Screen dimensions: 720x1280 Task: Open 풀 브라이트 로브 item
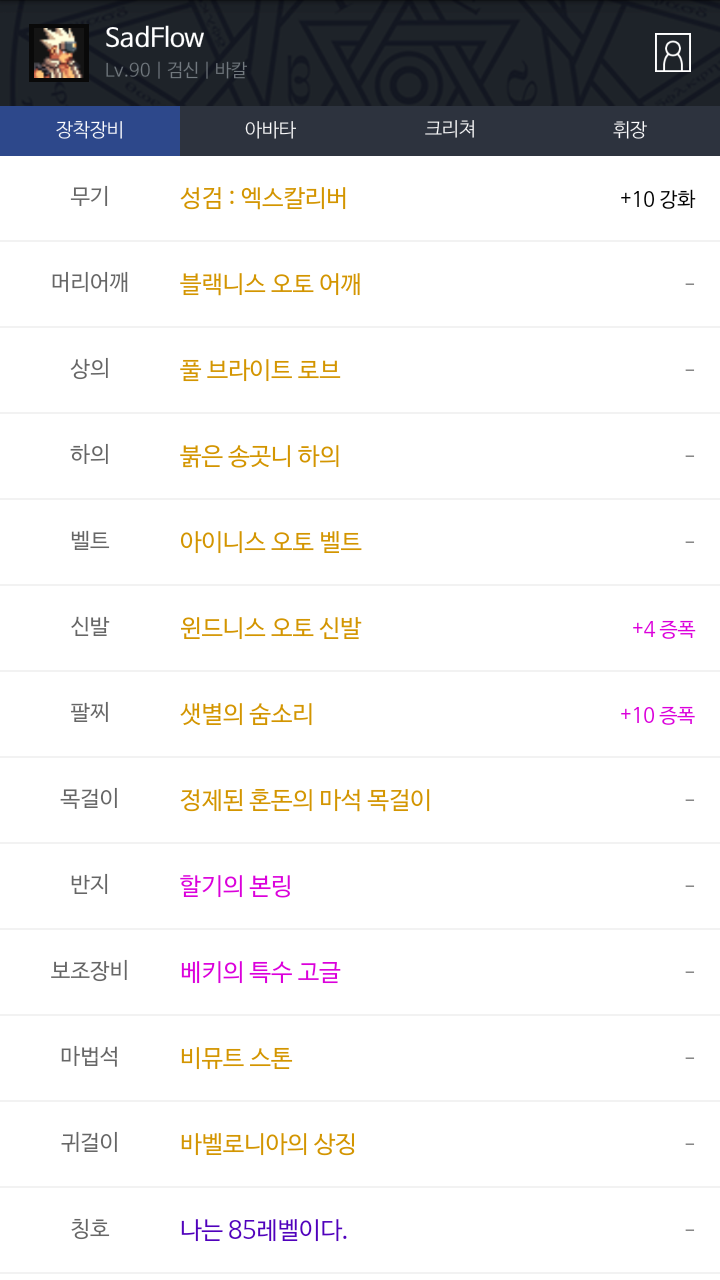pyautogui.click(x=260, y=370)
